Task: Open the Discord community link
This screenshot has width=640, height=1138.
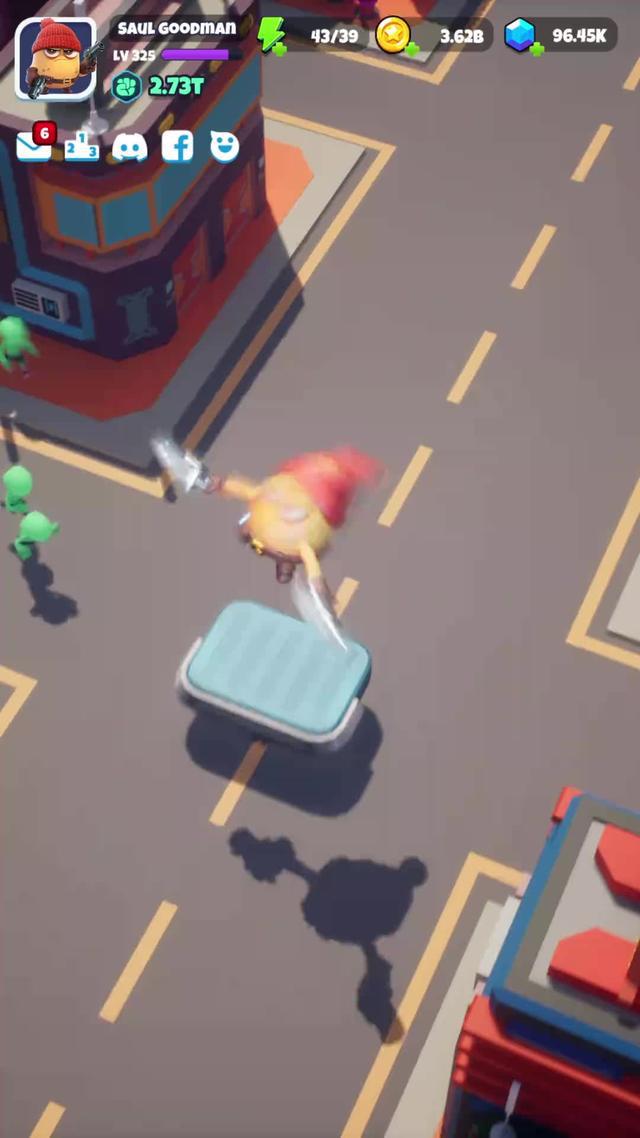Action: click(x=129, y=147)
